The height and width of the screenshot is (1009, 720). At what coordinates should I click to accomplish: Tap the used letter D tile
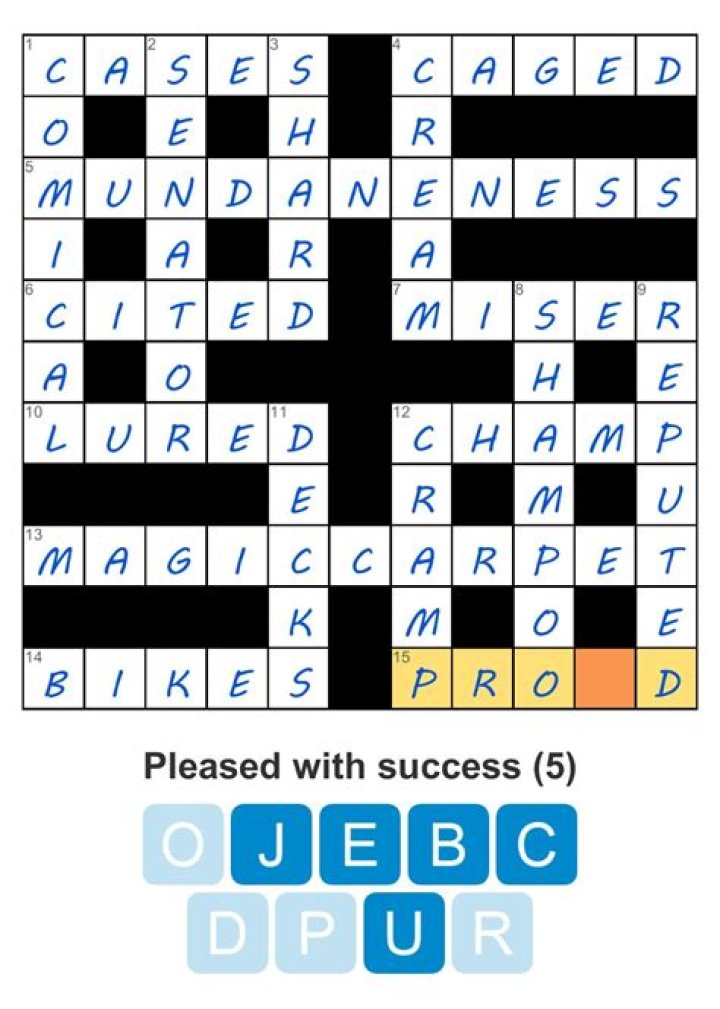(x=227, y=933)
